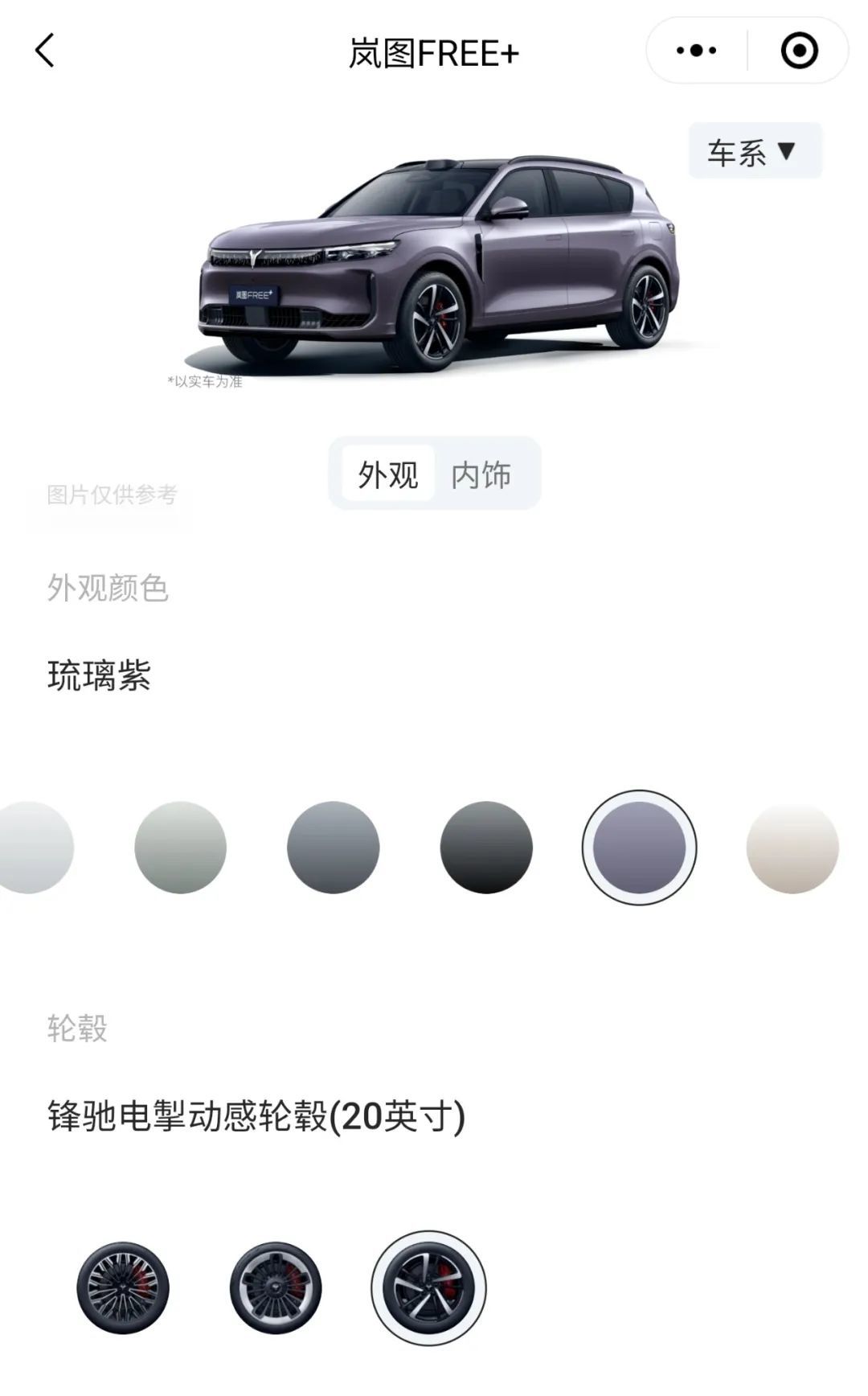Choose the beige champagne exterior color
Viewport: 868px width, 1396px height.
pos(792,848)
